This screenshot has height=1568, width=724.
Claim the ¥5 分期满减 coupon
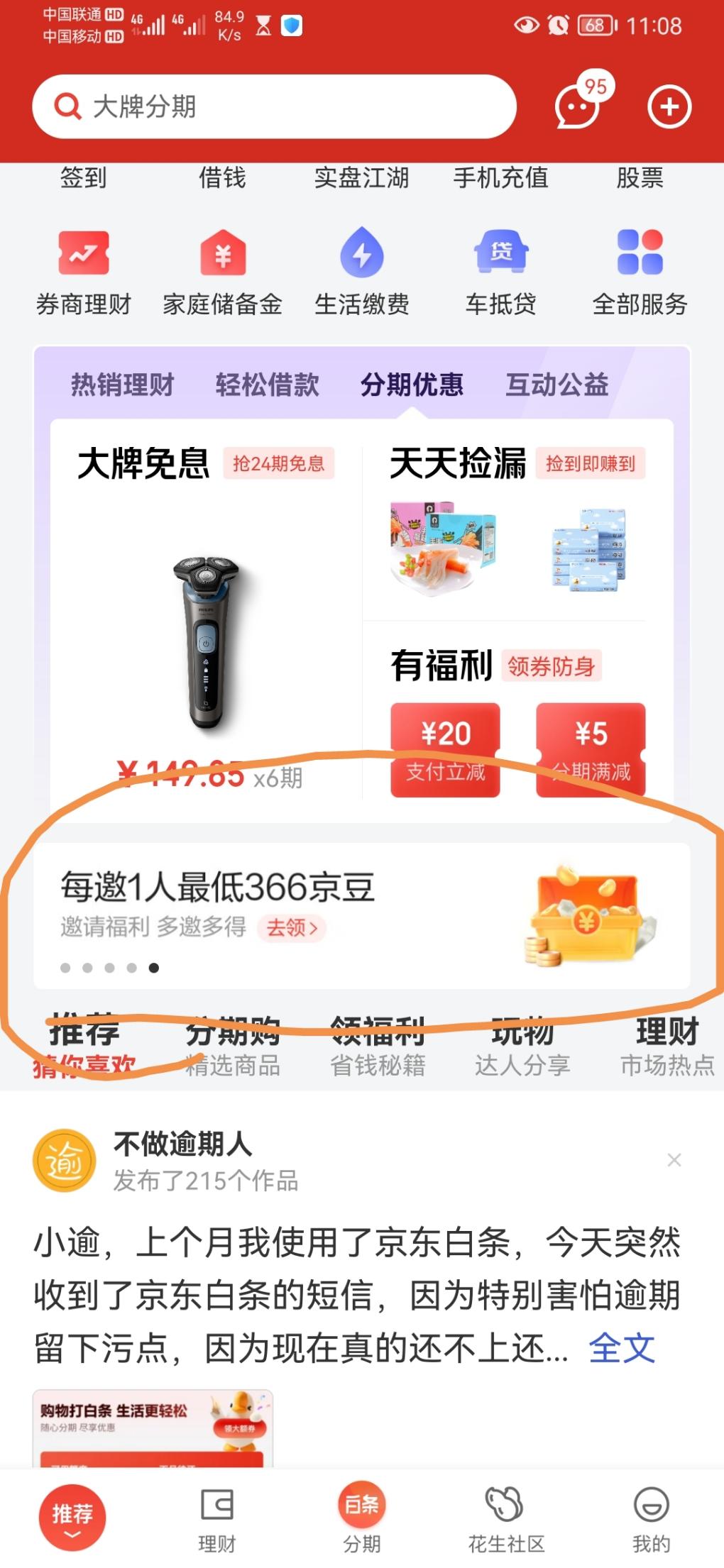click(591, 750)
